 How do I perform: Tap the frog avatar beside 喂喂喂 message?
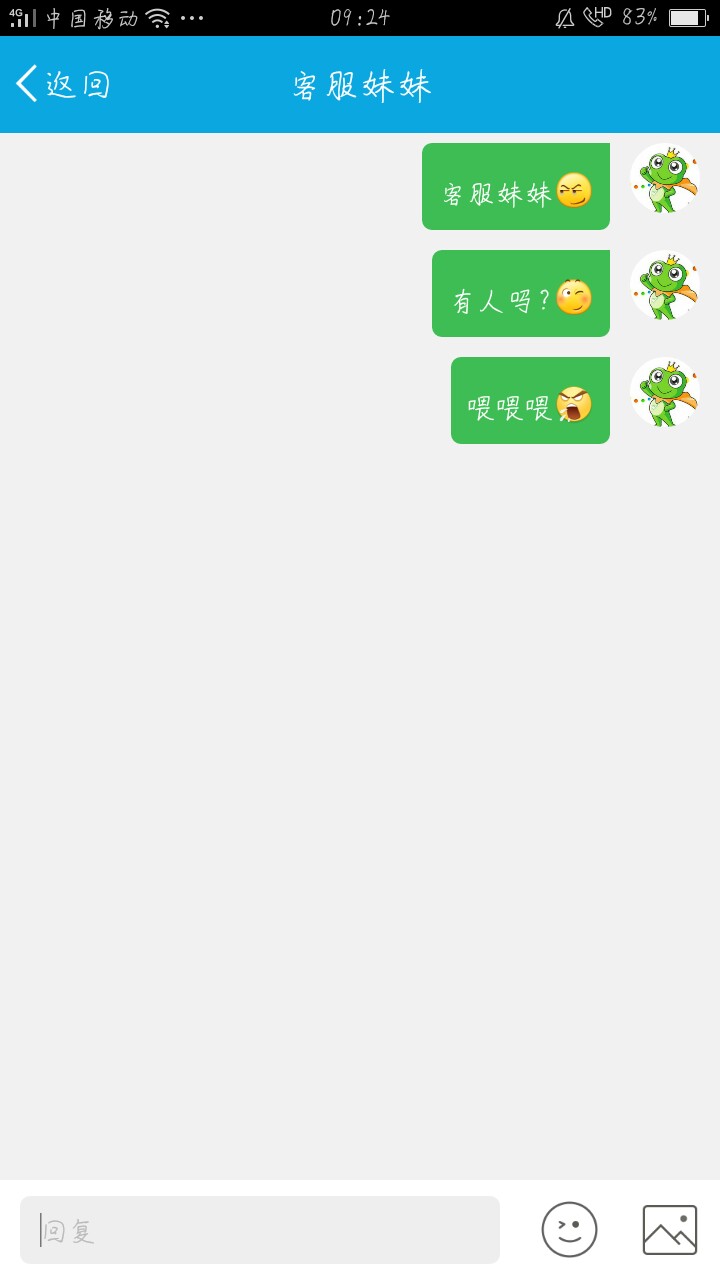[x=665, y=393]
